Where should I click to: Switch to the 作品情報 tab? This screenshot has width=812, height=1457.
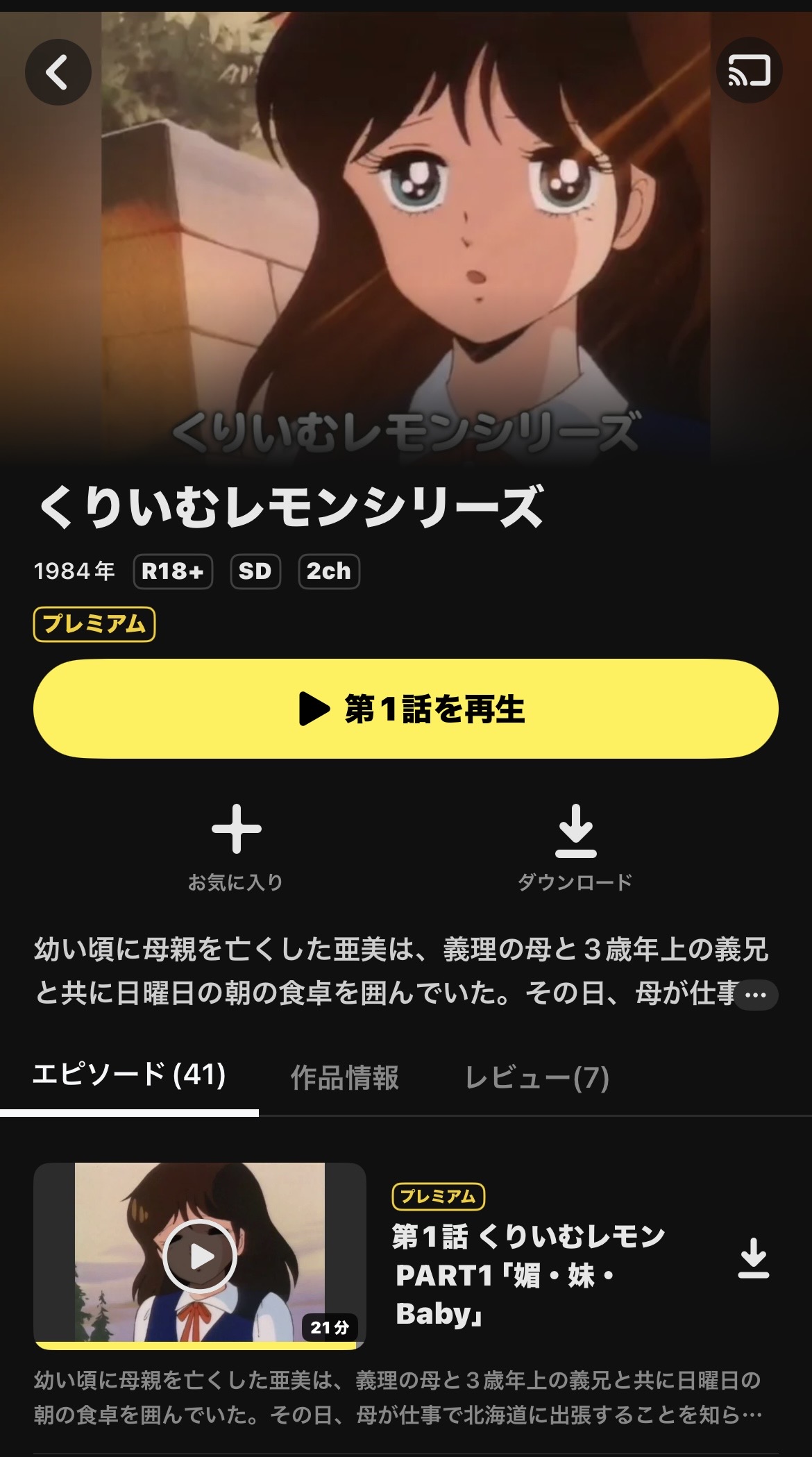pos(344,1077)
